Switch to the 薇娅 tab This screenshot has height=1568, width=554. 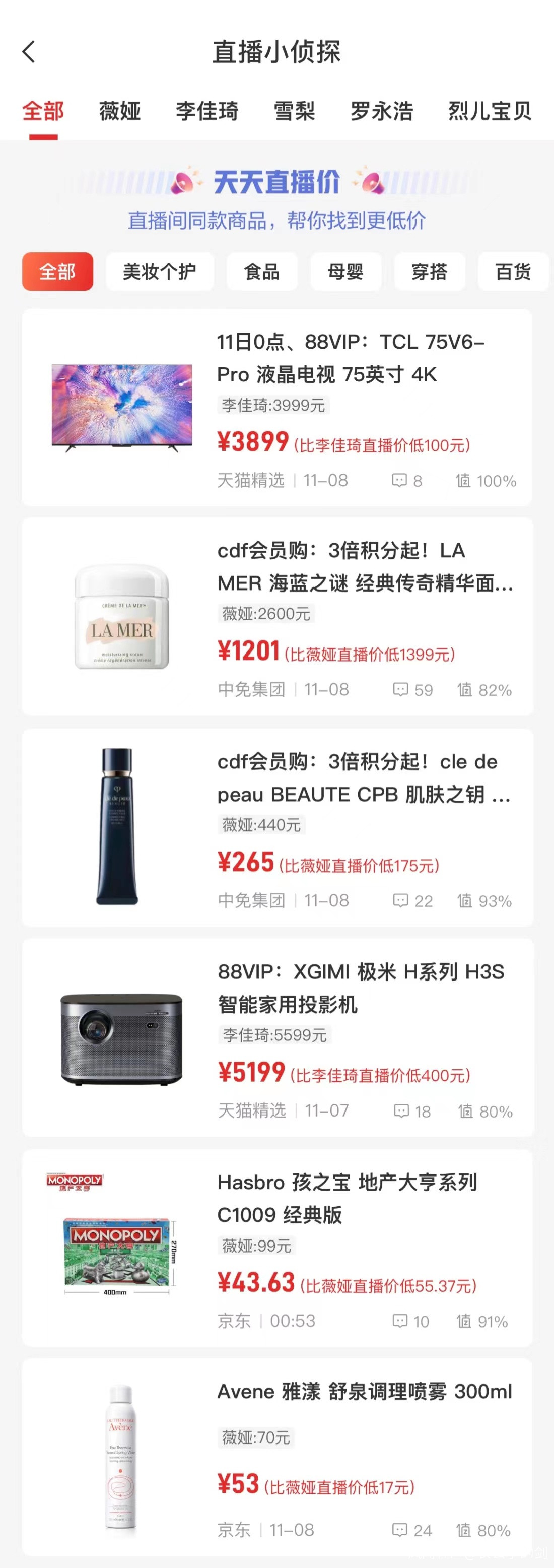[x=120, y=111]
